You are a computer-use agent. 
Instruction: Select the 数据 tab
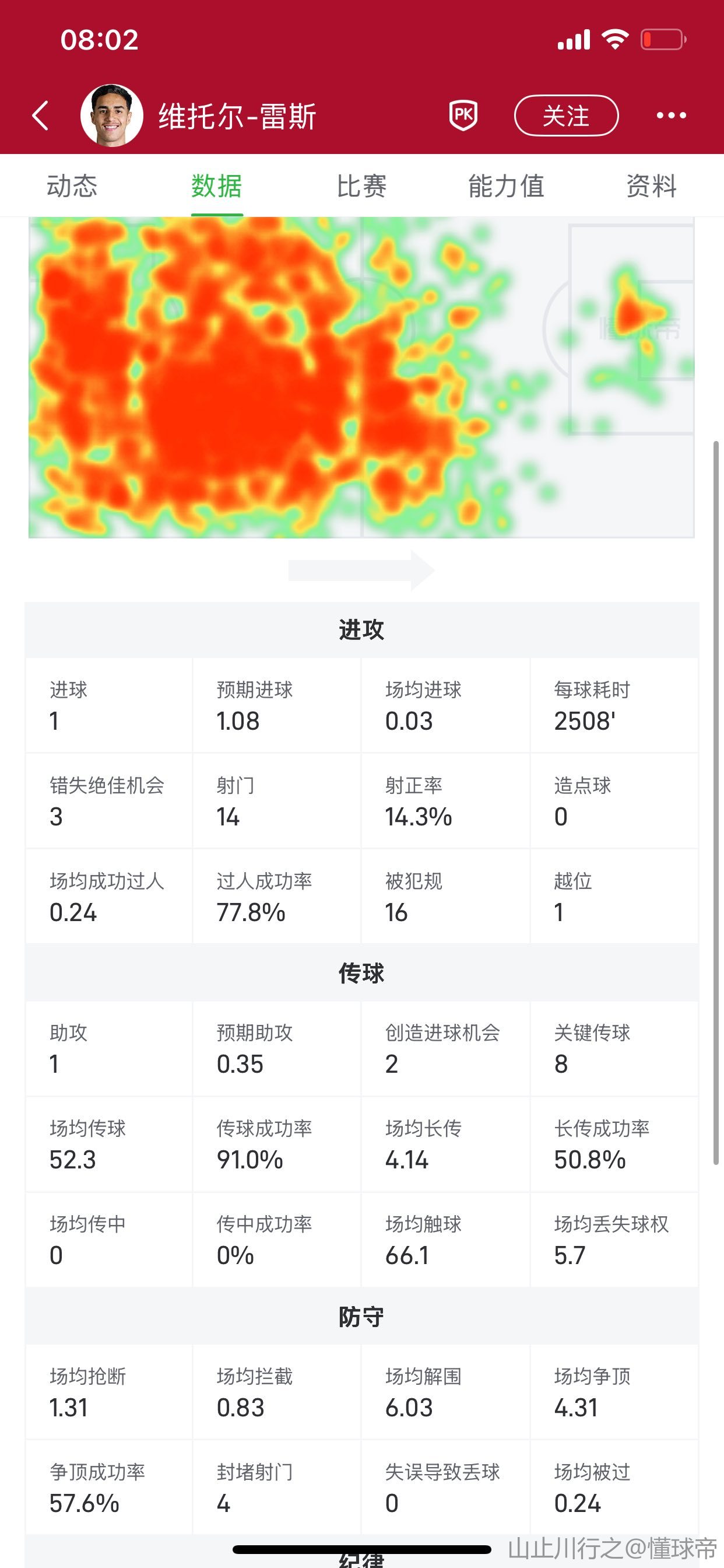(217, 186)
